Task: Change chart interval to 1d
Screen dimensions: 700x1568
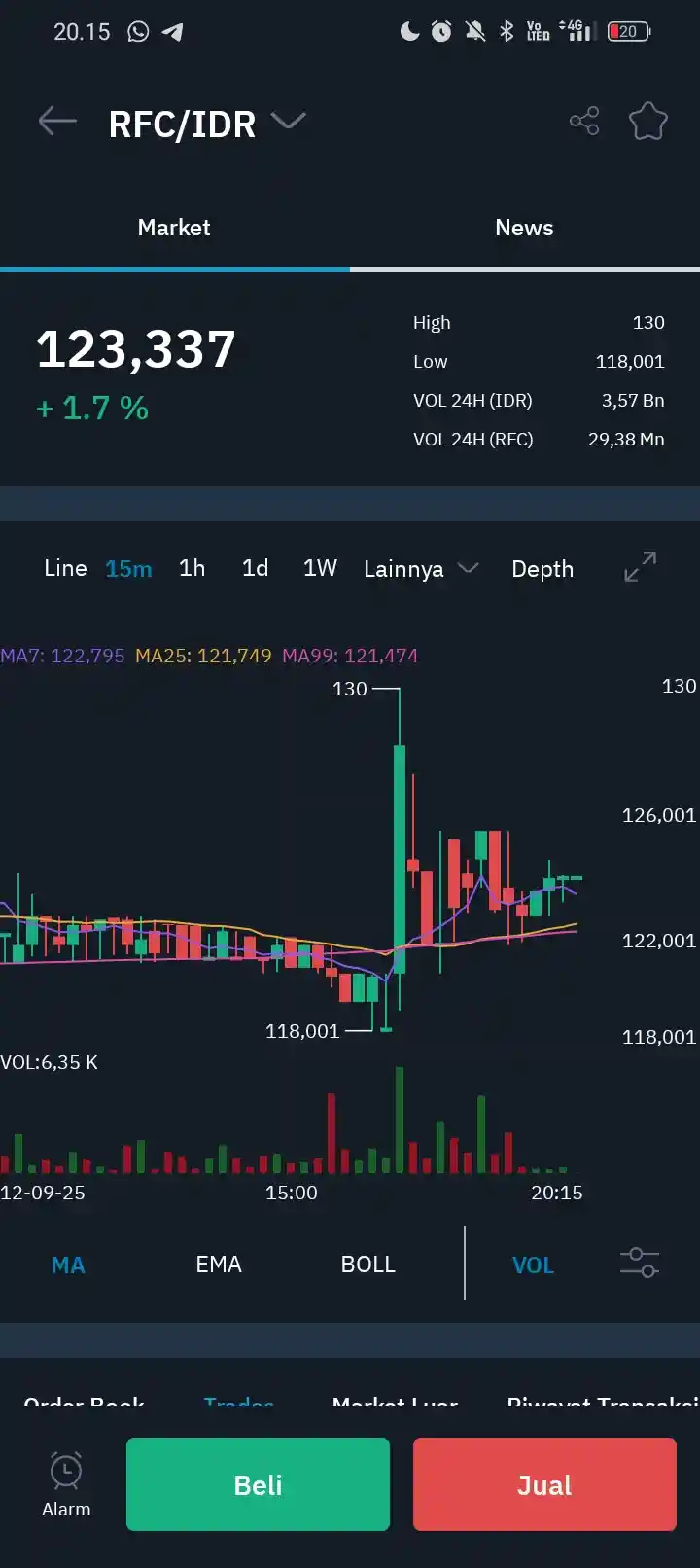Action: (255, 568)
